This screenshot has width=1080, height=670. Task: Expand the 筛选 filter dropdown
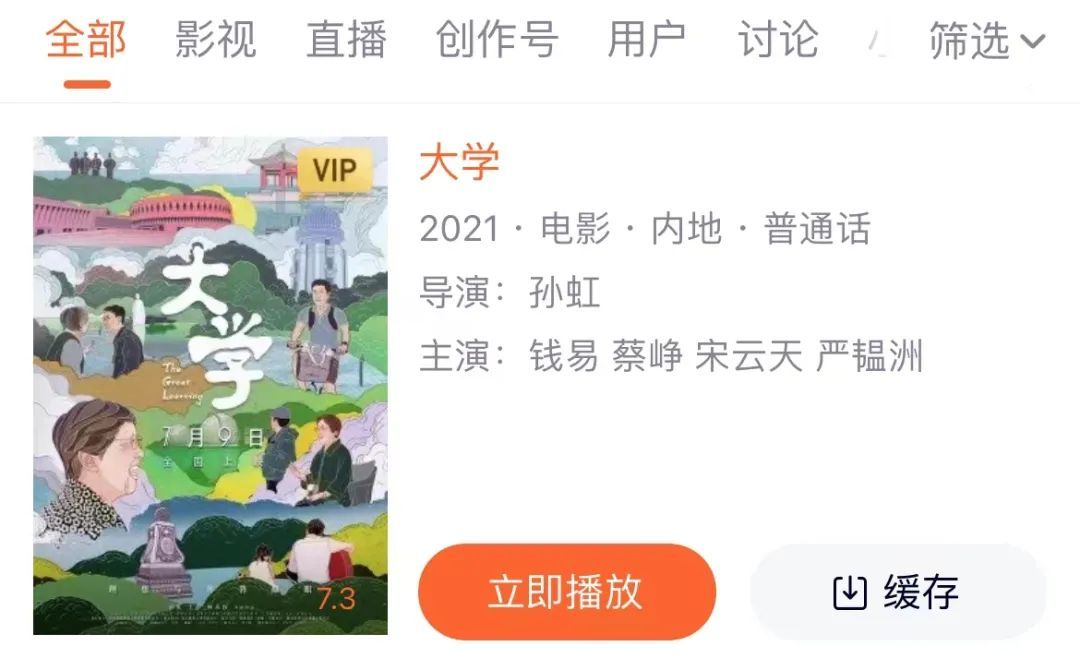click(986, 41)
